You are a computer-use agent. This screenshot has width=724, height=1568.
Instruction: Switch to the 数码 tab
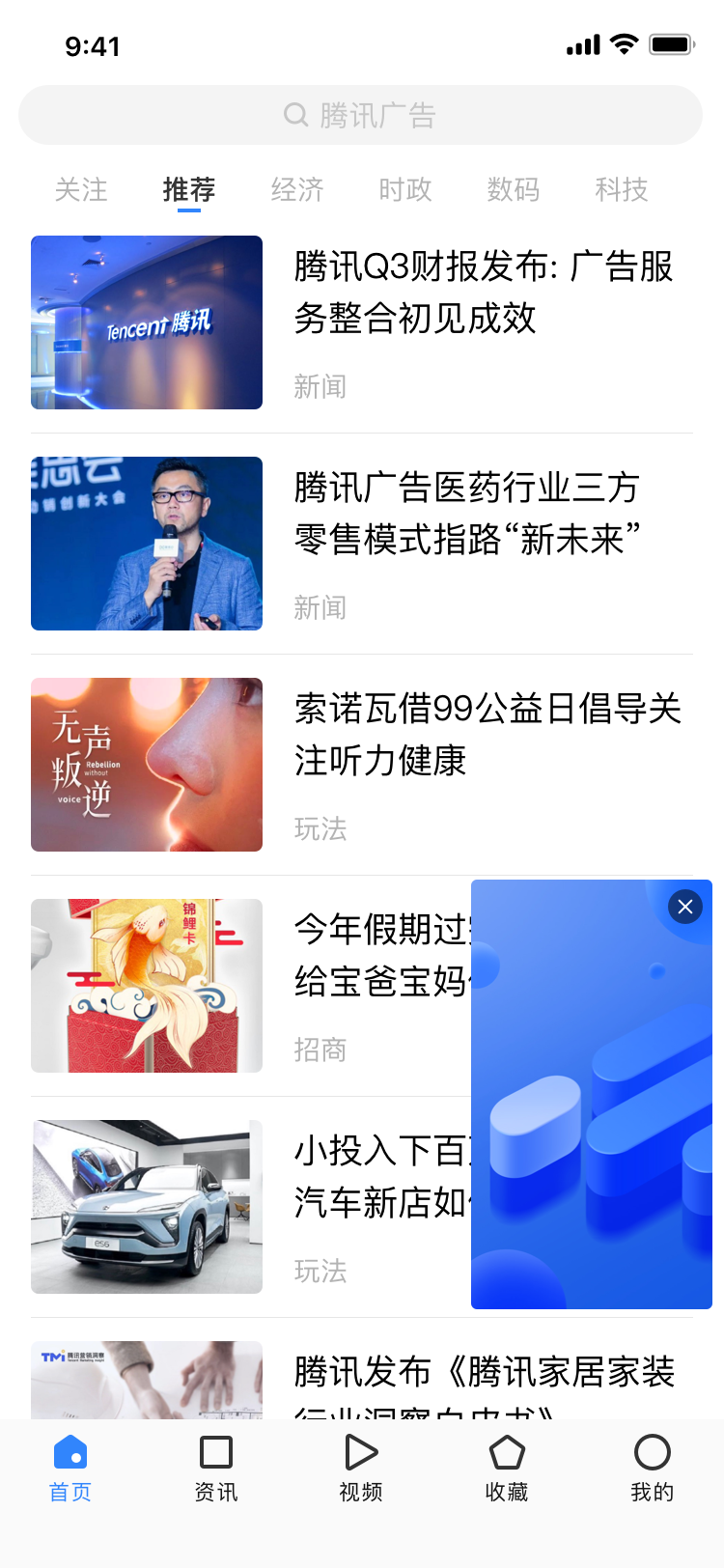tap(514, 189)
